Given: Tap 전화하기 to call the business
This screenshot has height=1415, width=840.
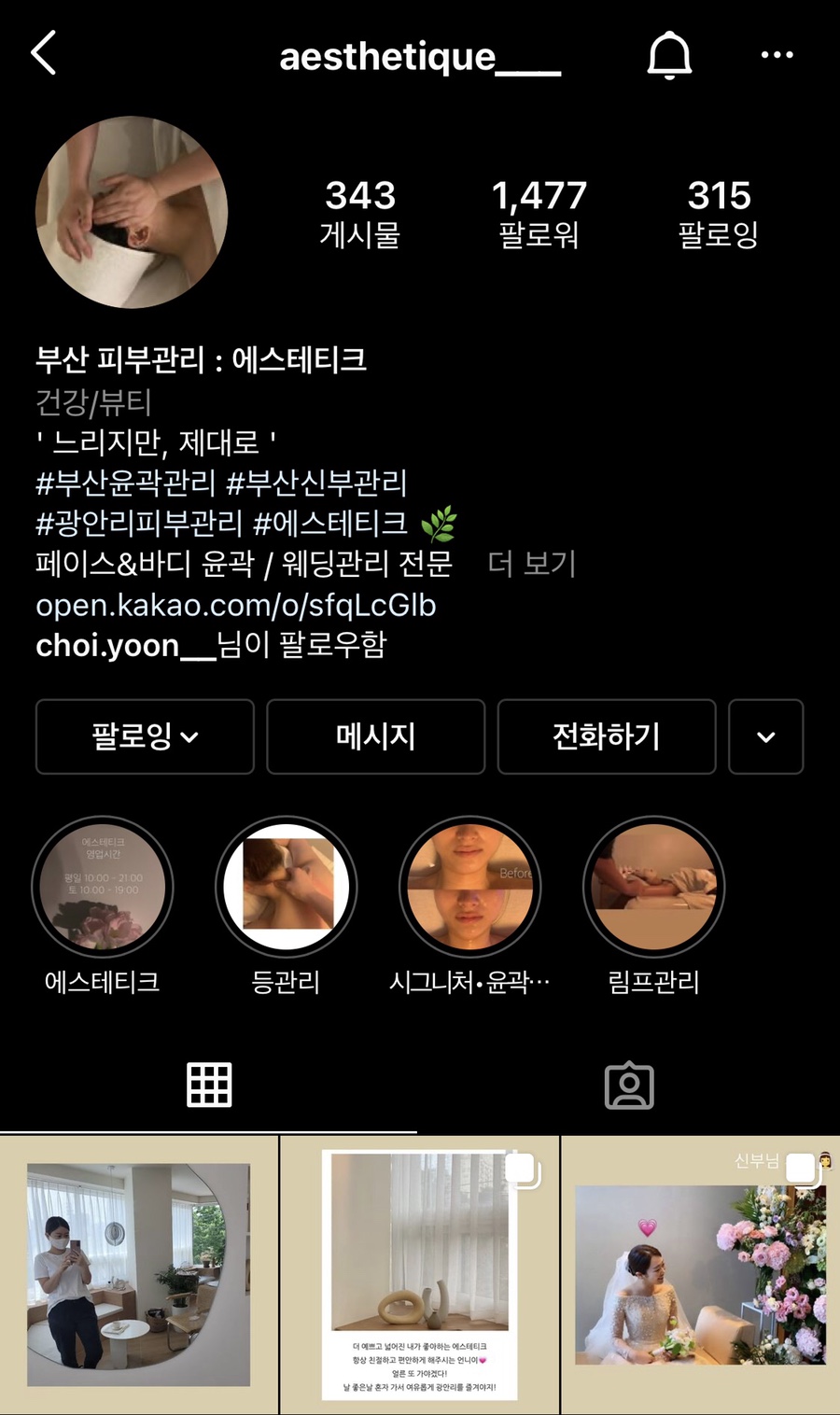Looking at the screenshot, I should (607, 736).
